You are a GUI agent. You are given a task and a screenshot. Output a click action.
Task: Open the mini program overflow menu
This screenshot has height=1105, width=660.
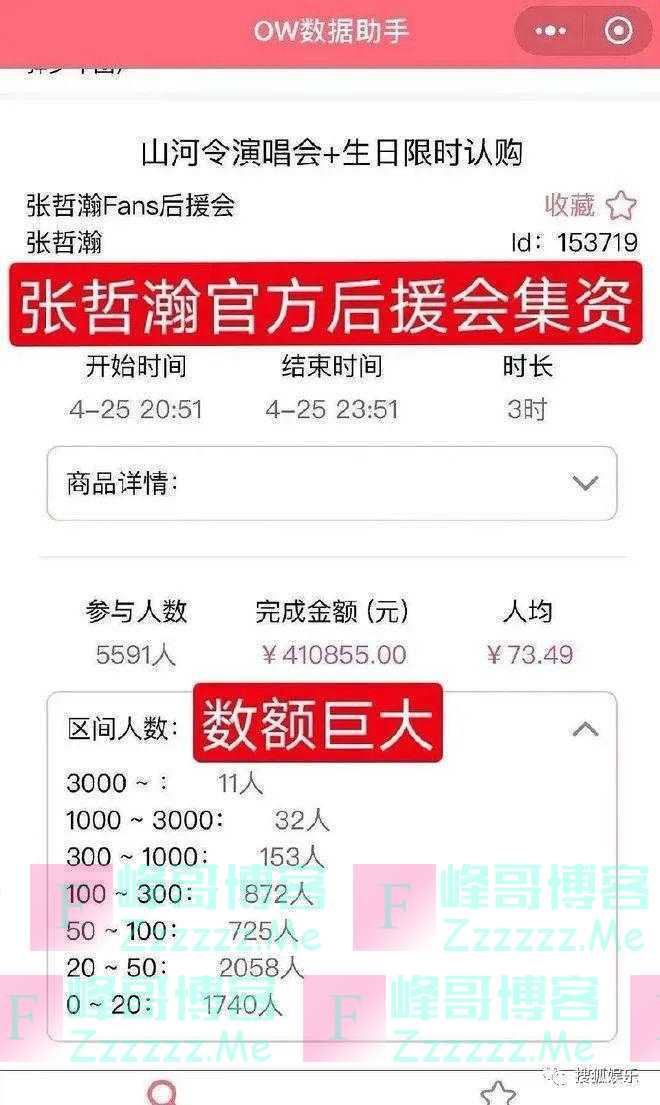coord(550,32)
